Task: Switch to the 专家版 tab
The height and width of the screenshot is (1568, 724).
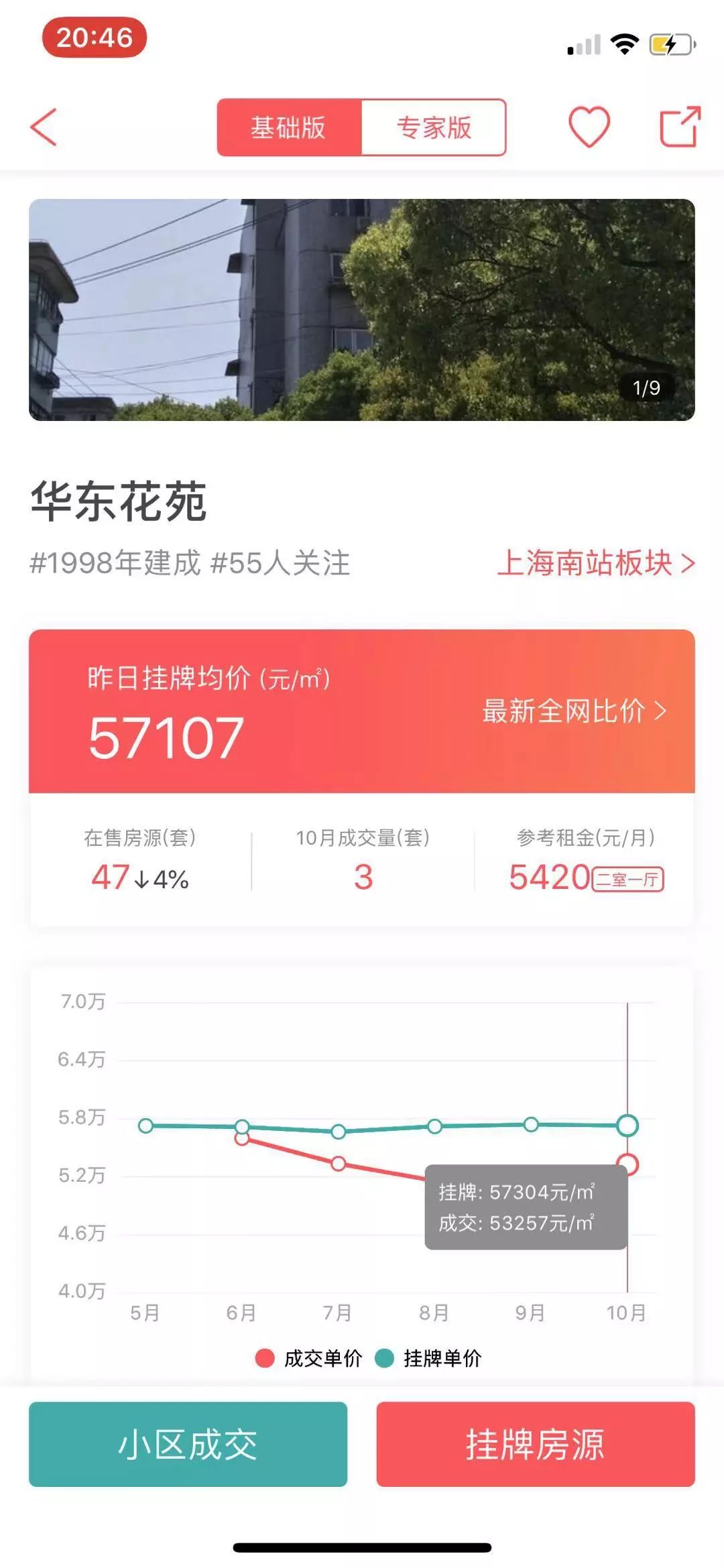Action: (434, 127)
